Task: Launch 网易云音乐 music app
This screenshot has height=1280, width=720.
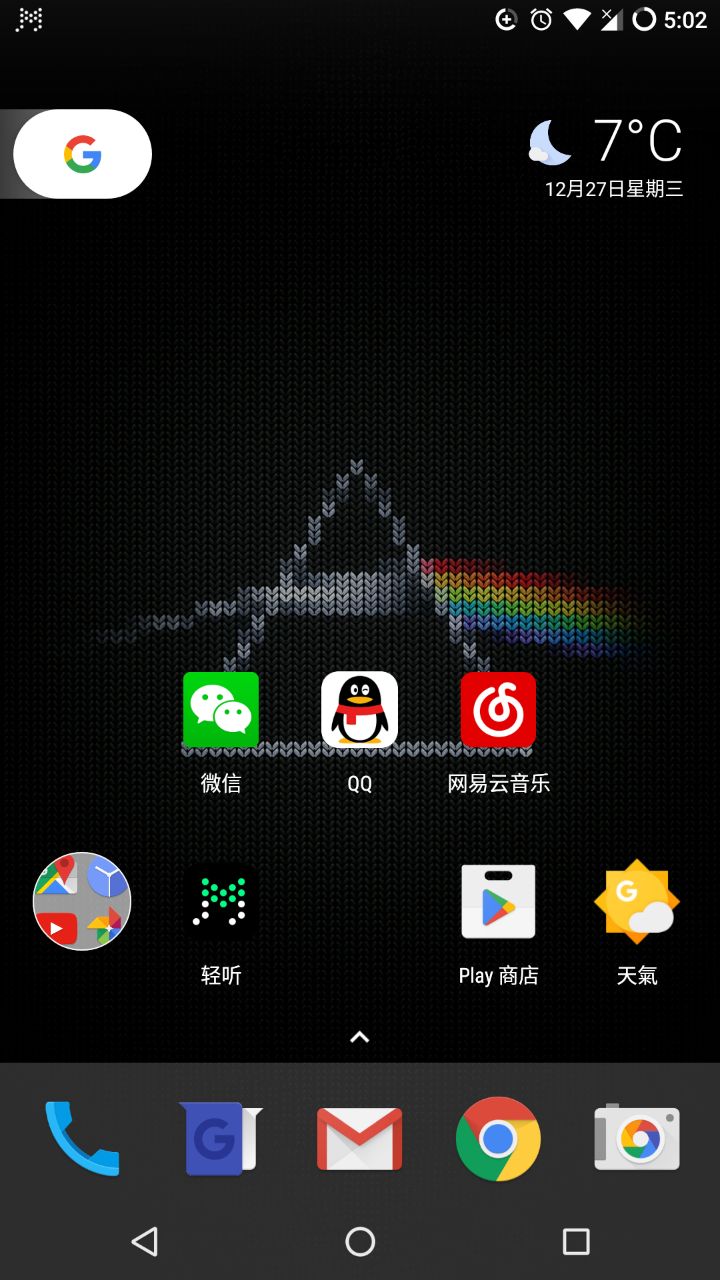Action: tap(498, 710)
